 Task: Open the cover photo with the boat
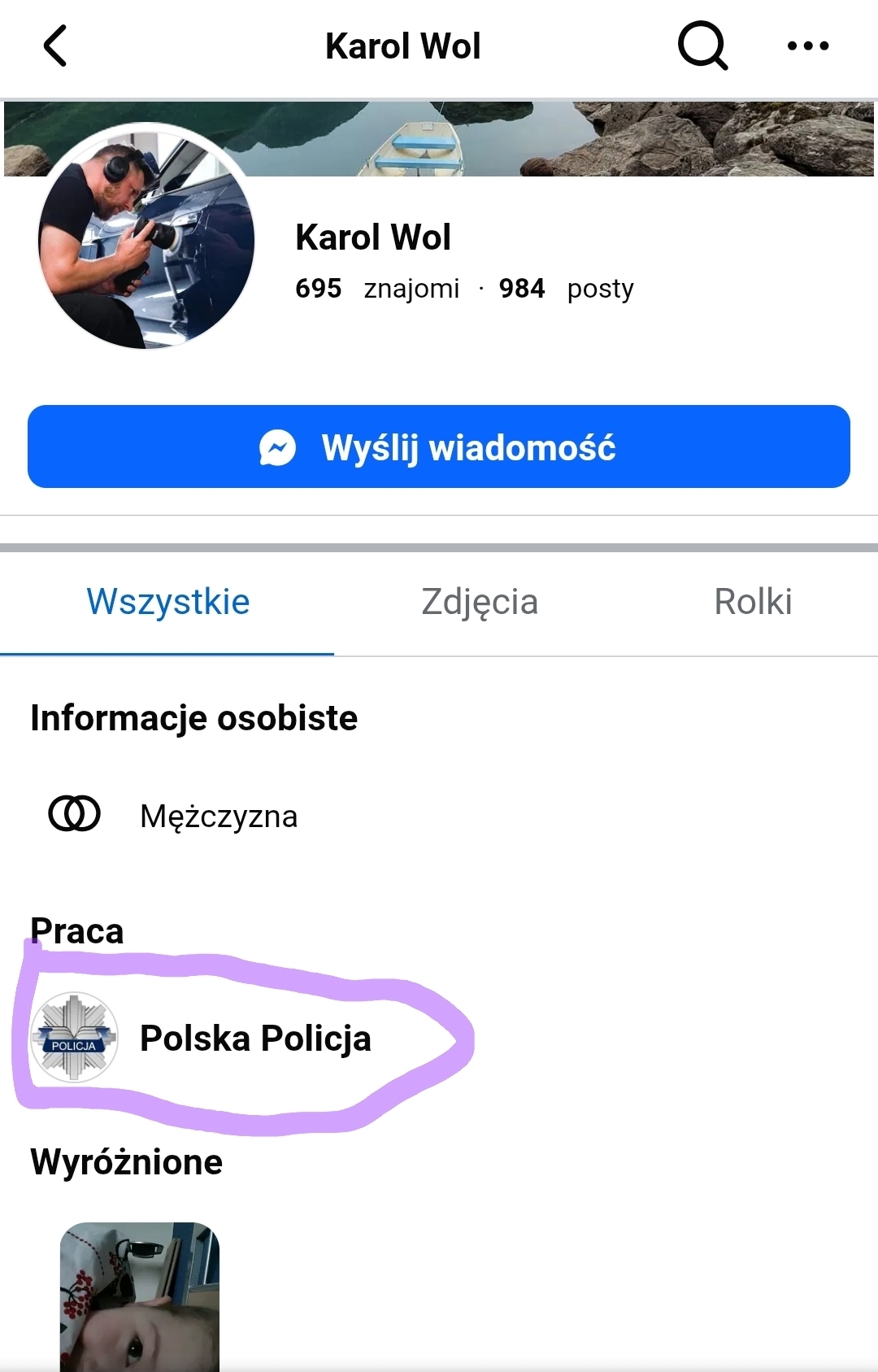point(569,137)
